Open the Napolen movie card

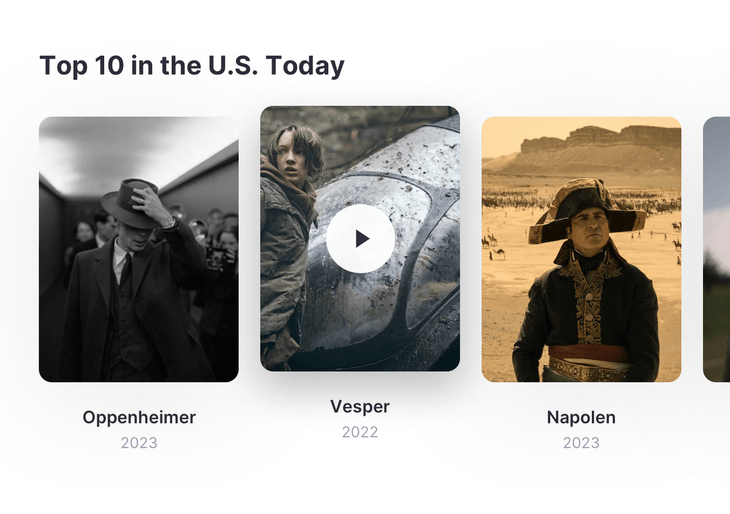pos(581,250)
